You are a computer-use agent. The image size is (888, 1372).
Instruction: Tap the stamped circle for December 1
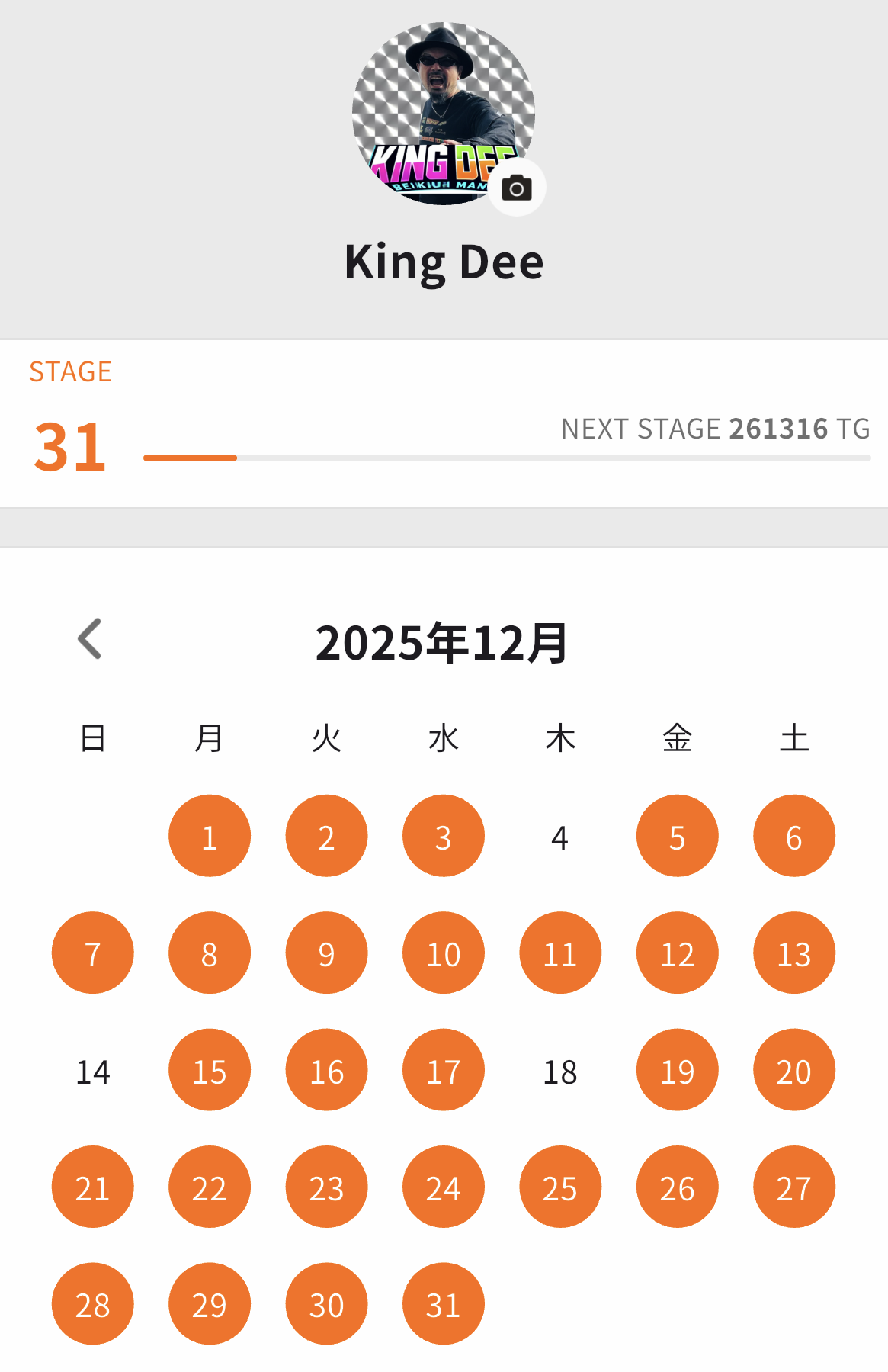coord(209,835)
